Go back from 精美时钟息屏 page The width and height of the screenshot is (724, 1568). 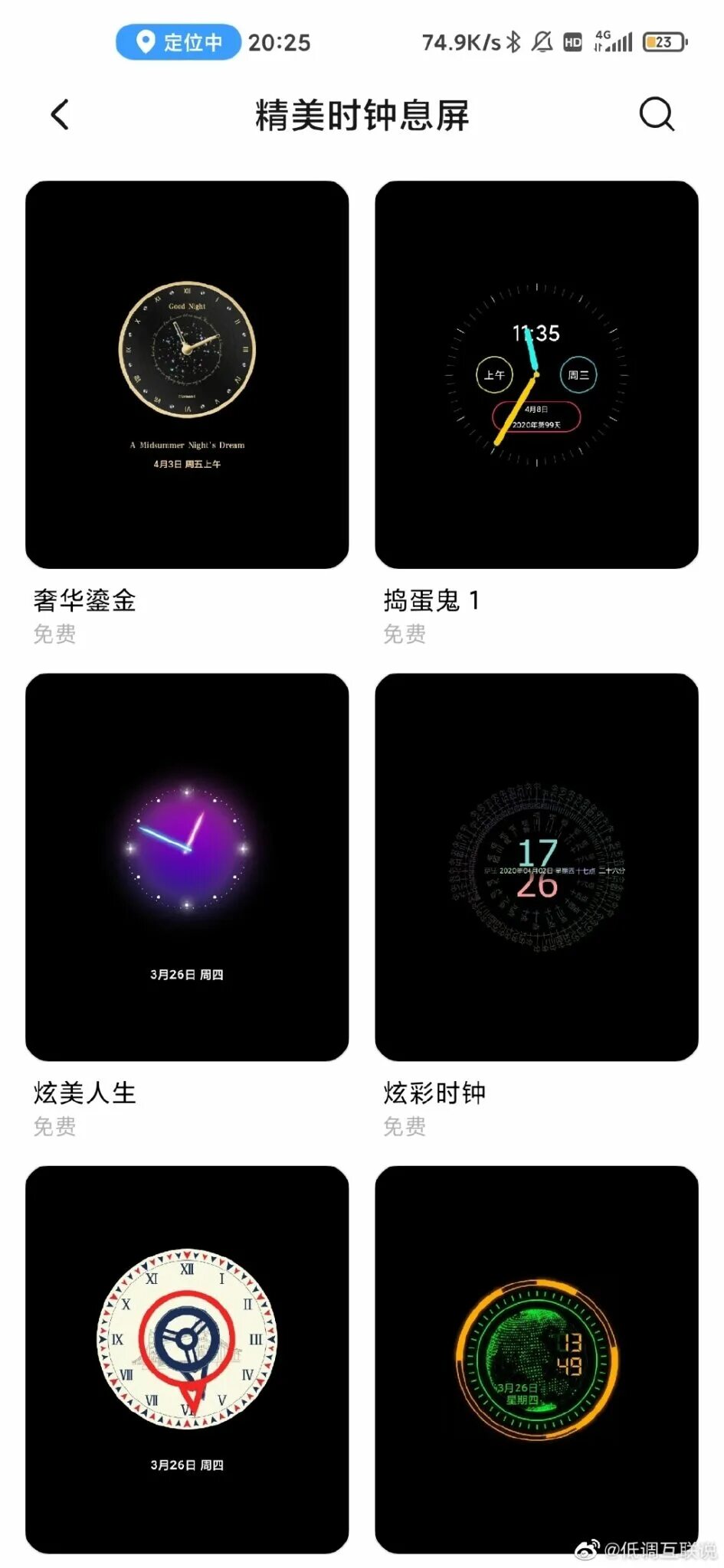click(60, 115)
